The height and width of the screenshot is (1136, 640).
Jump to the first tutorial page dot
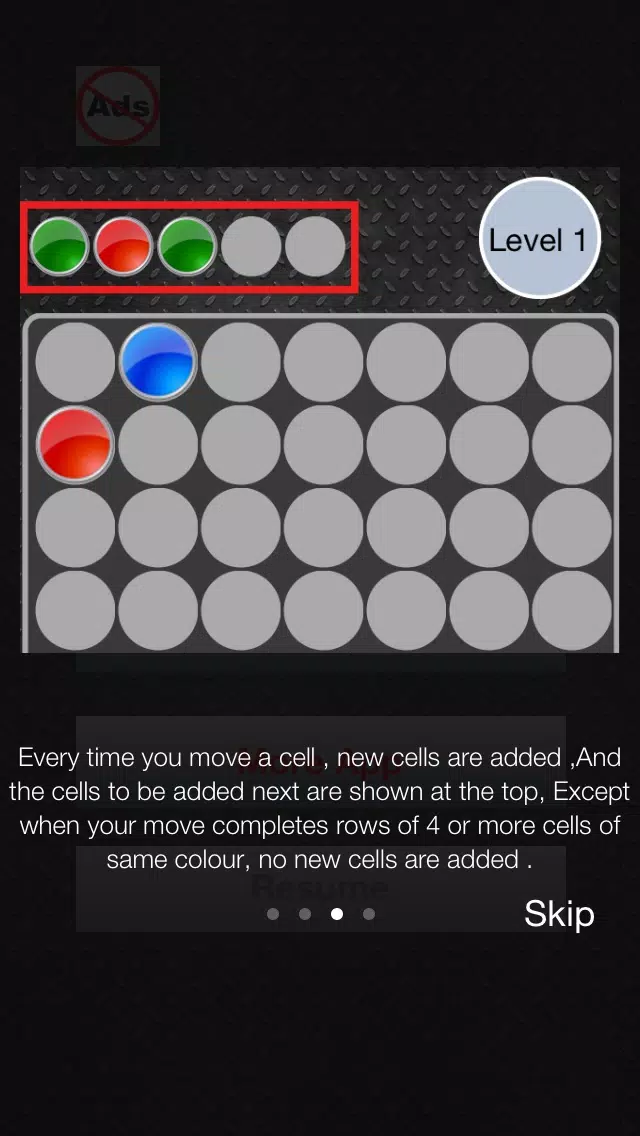(x=273, y=914)
